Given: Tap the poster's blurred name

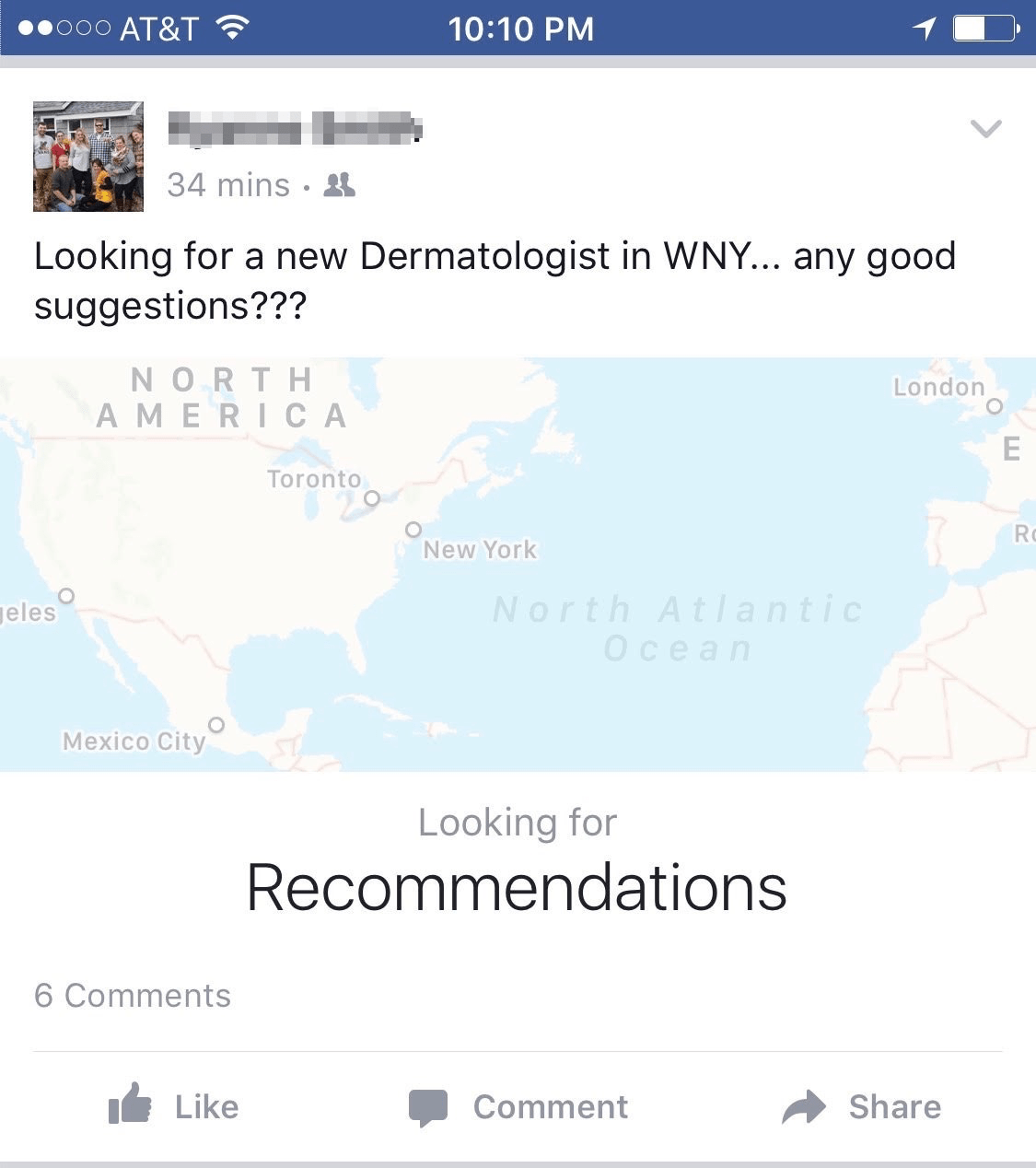Looking at the screenshot, I should (x=285, y=129).
